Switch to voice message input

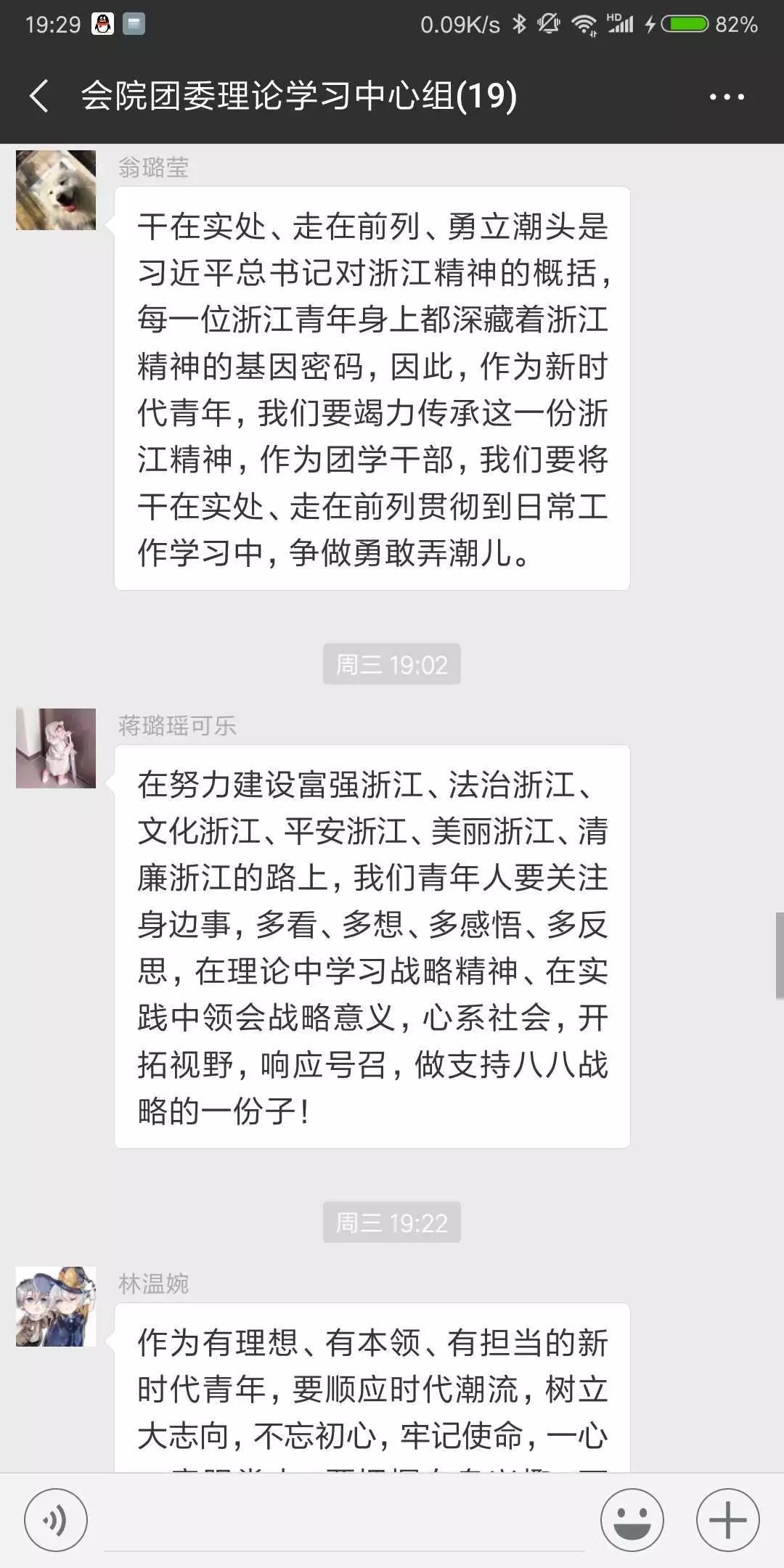tap(56, 1519)
